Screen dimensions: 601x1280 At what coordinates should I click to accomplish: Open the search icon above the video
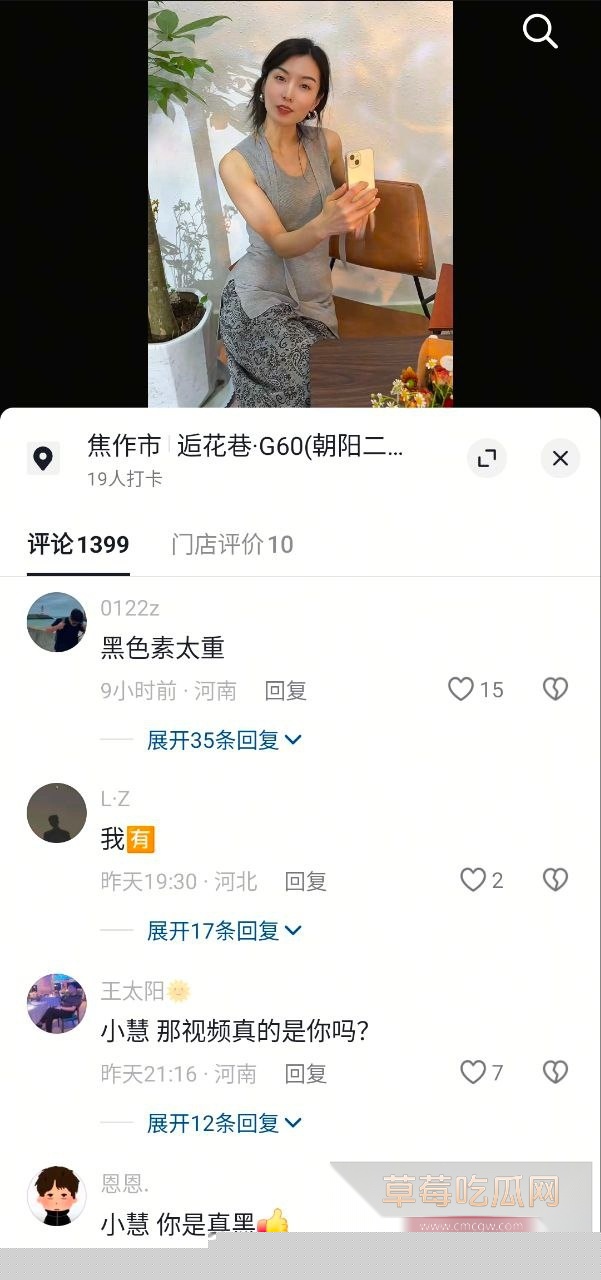539,32
